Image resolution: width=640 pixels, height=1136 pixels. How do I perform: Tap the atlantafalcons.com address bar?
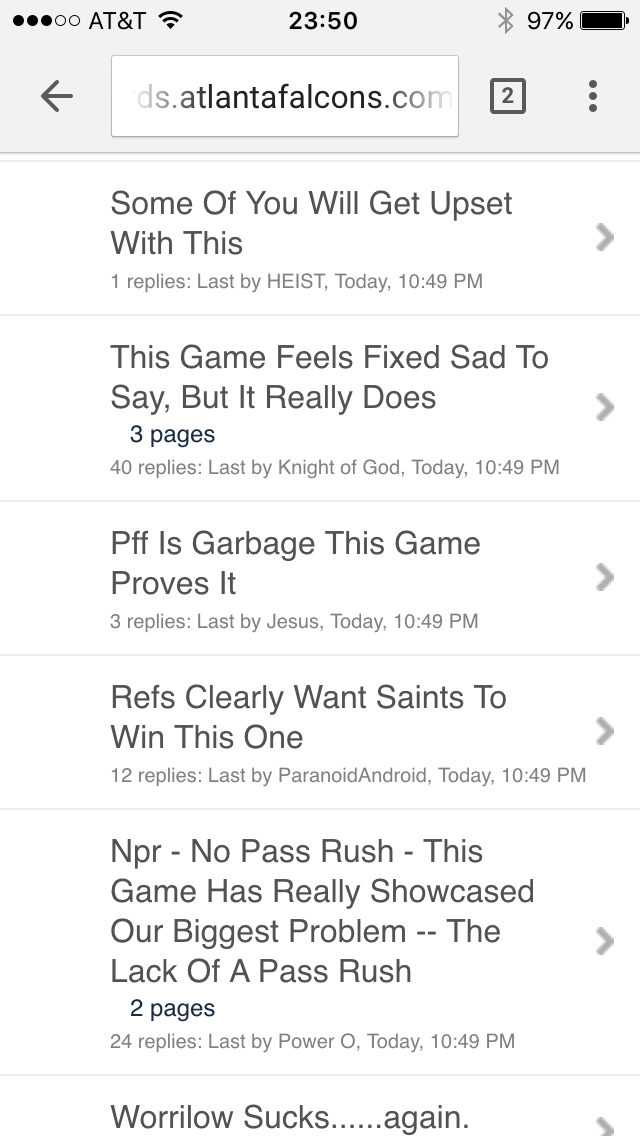tap(285, 96)
